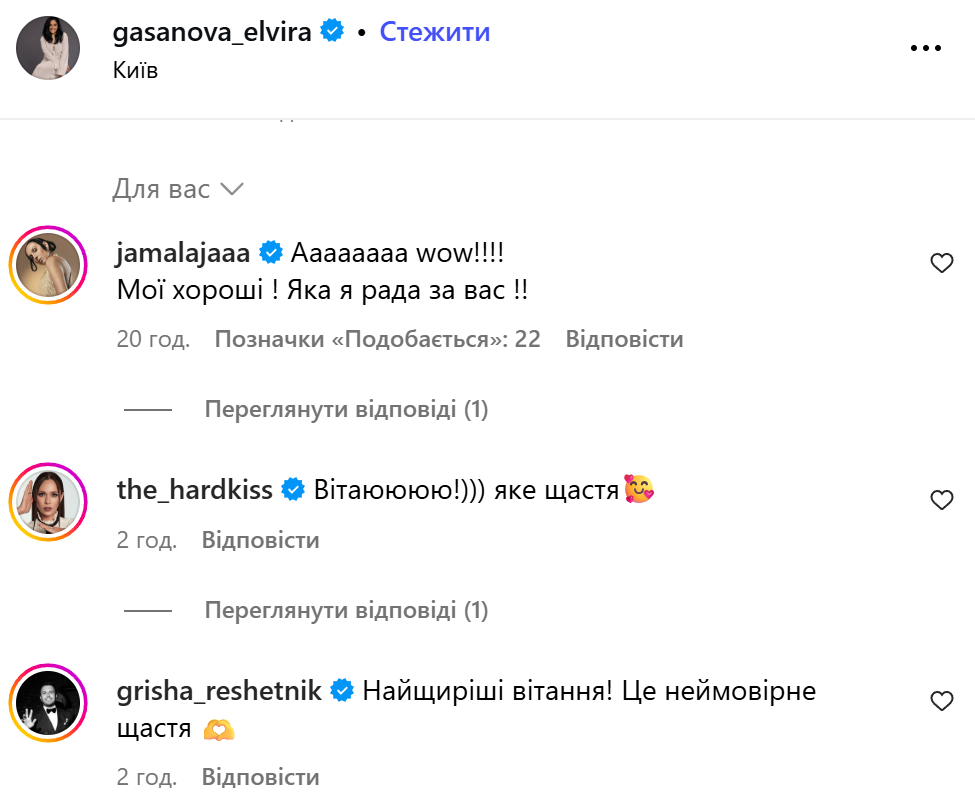Open the three-dot overflow menu
The width and height of the screenshot is (975, 798).
click(926, 48)
